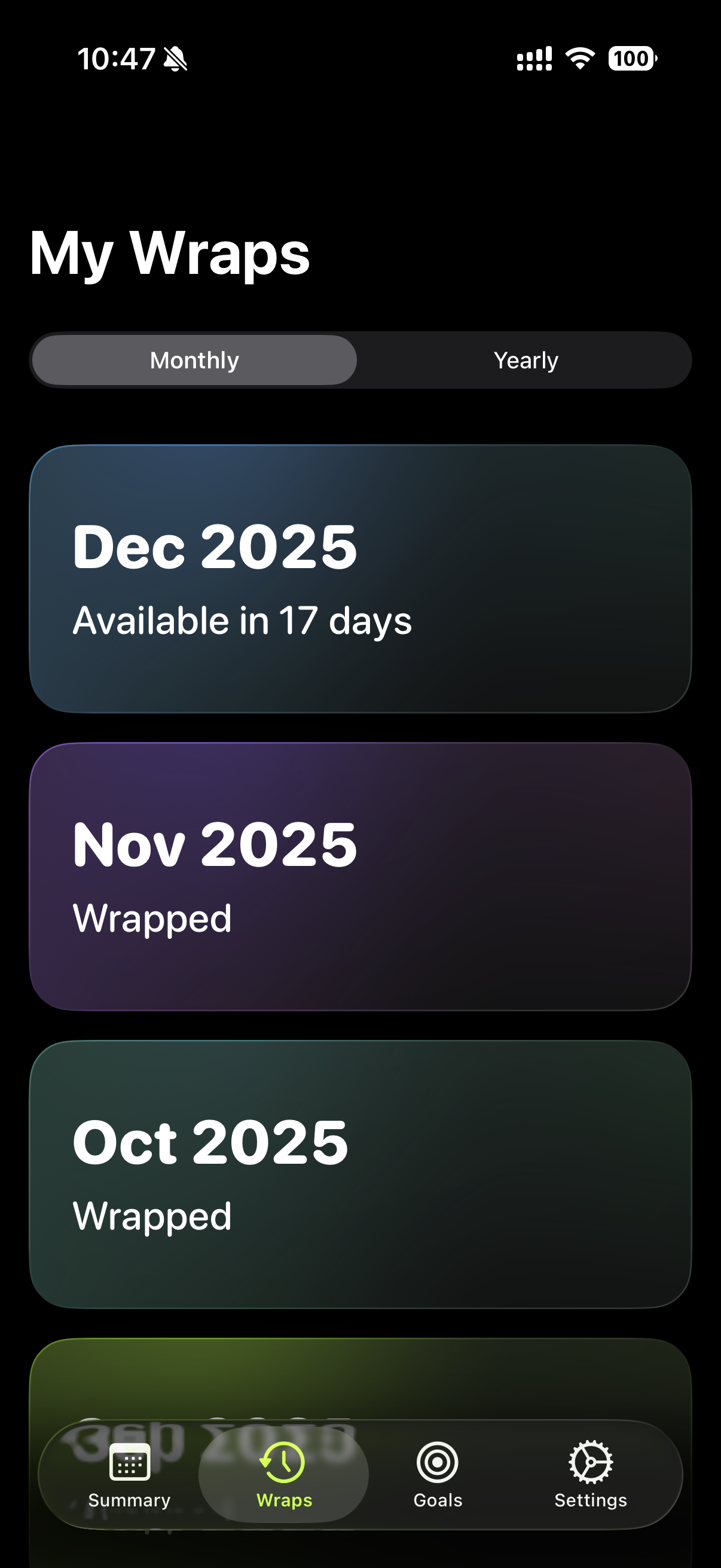Switch to the Goals tab
The height and width of the screenshot is (1568, 721).
[438, 1474]
